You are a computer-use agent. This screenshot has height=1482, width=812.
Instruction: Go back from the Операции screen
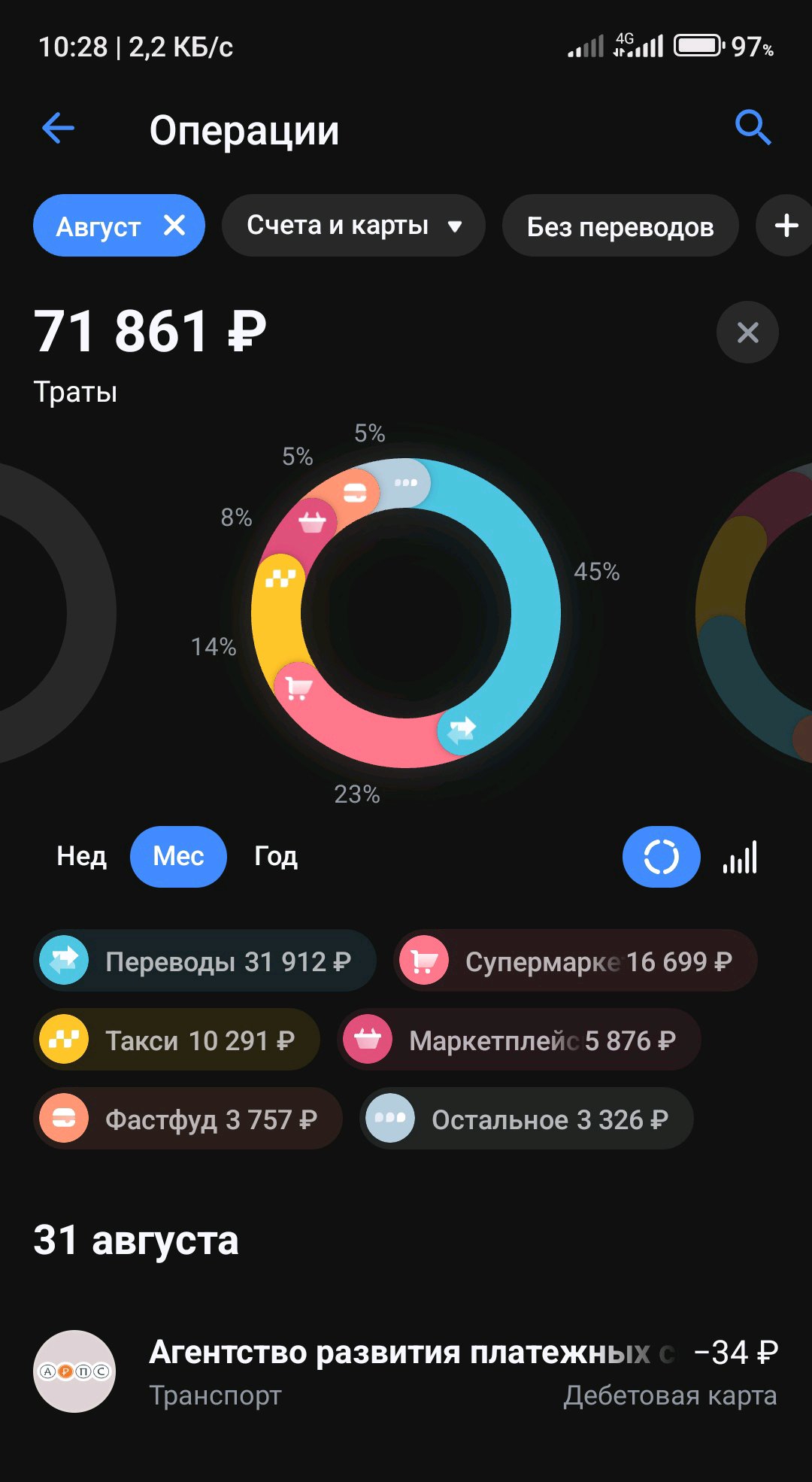pos(58,129)
